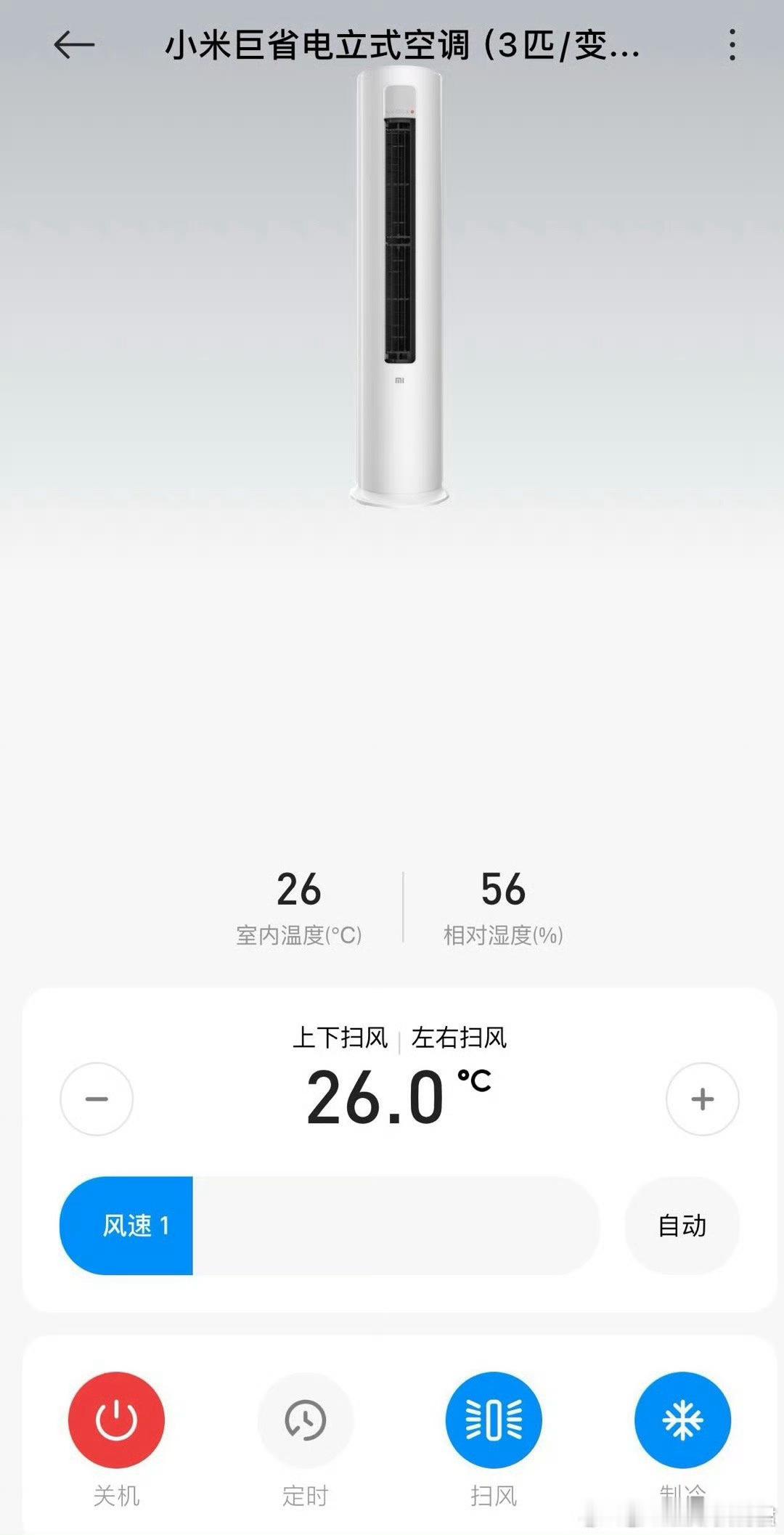Select 自动 fan speed mode
The height and width of the screenshot is (1535, 784).
click(682, 1226)
